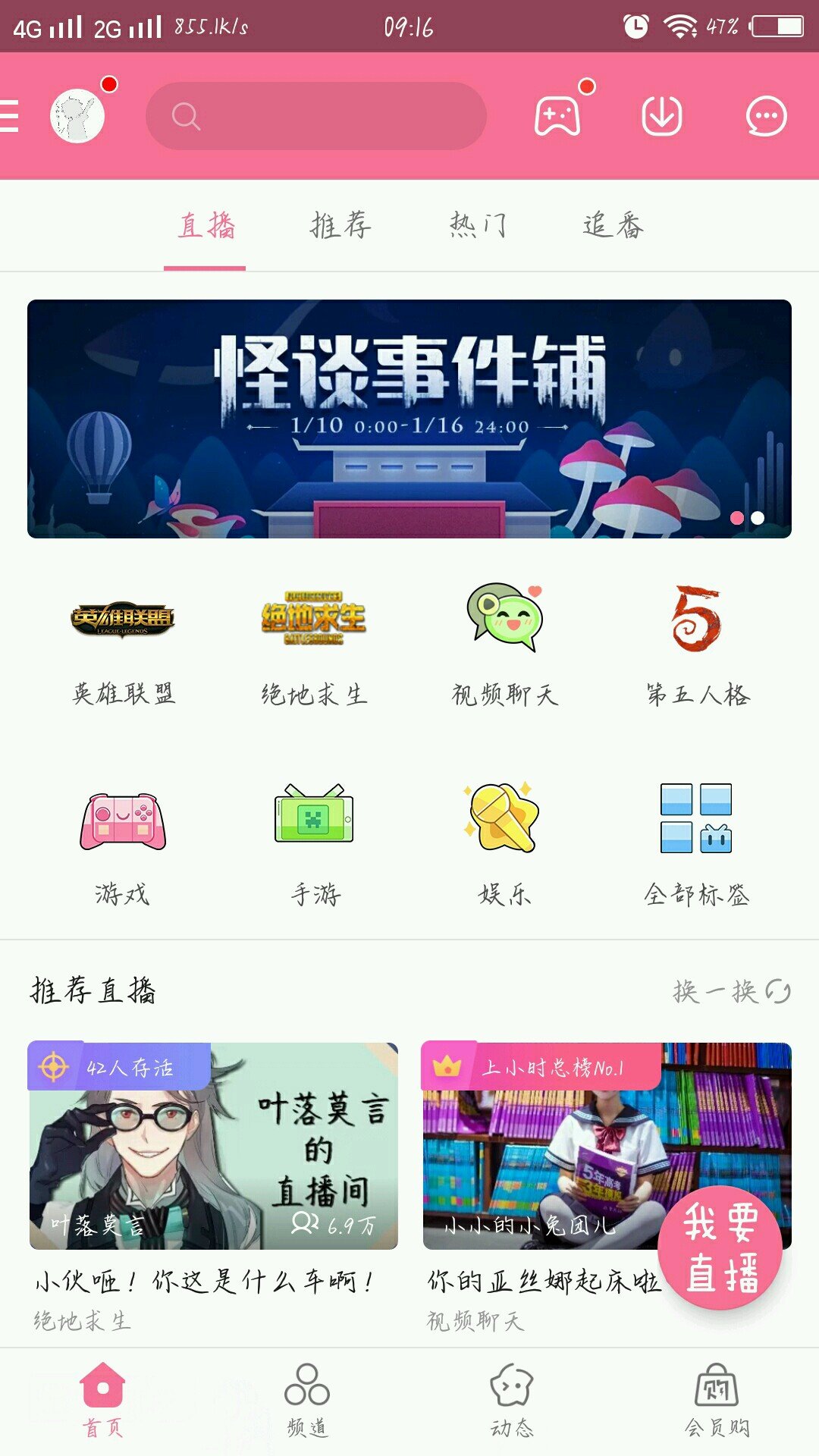Open the game center controller icon
Image resolution: width=819 pixels, height=1456 pixels.
[557, 116]
